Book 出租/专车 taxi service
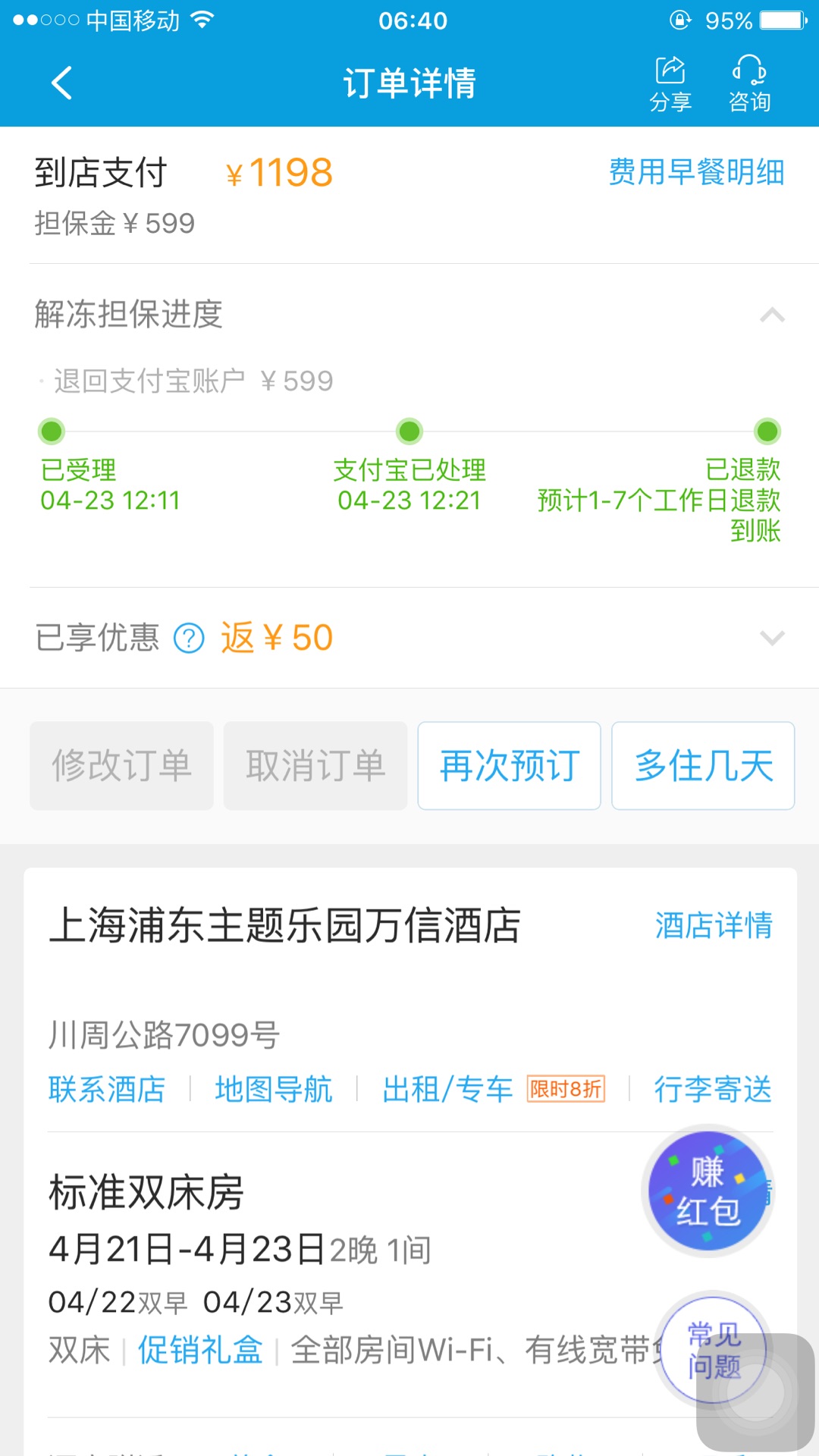The image size is (819, 1456). click(x=447, y=1090)
